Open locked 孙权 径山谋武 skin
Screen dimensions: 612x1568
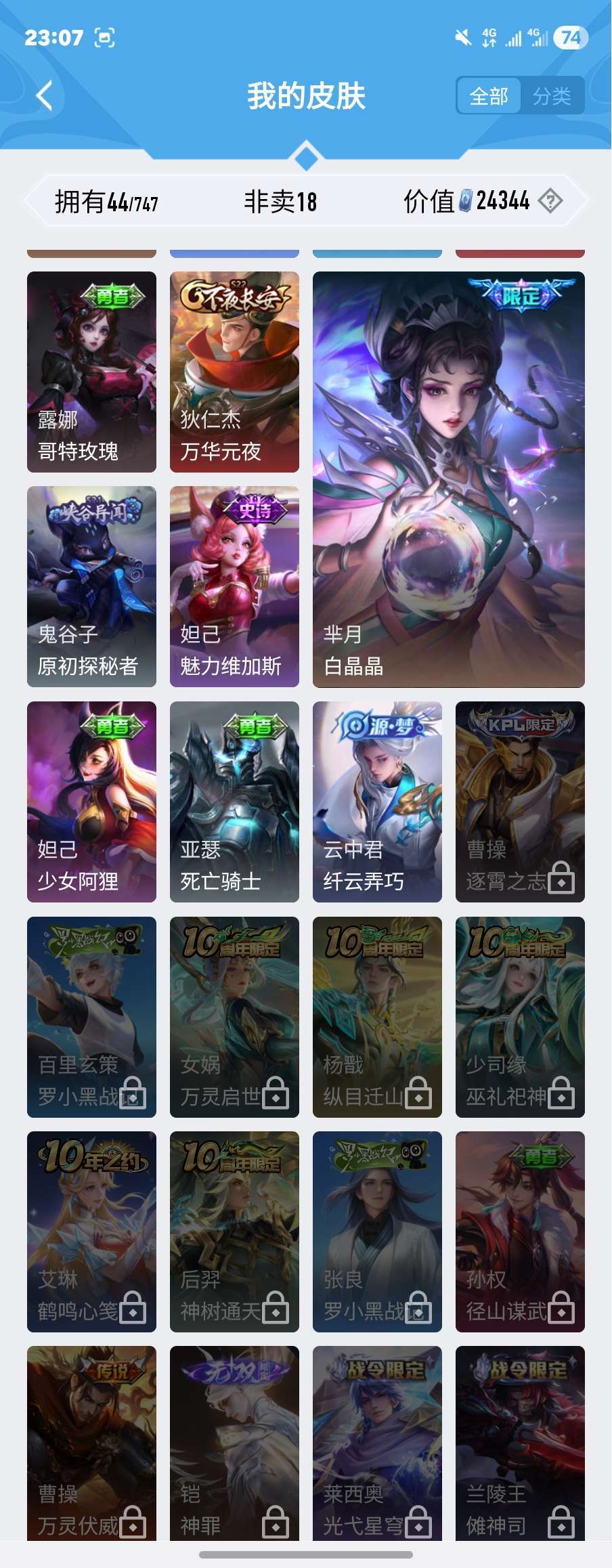click(520, 1232)
